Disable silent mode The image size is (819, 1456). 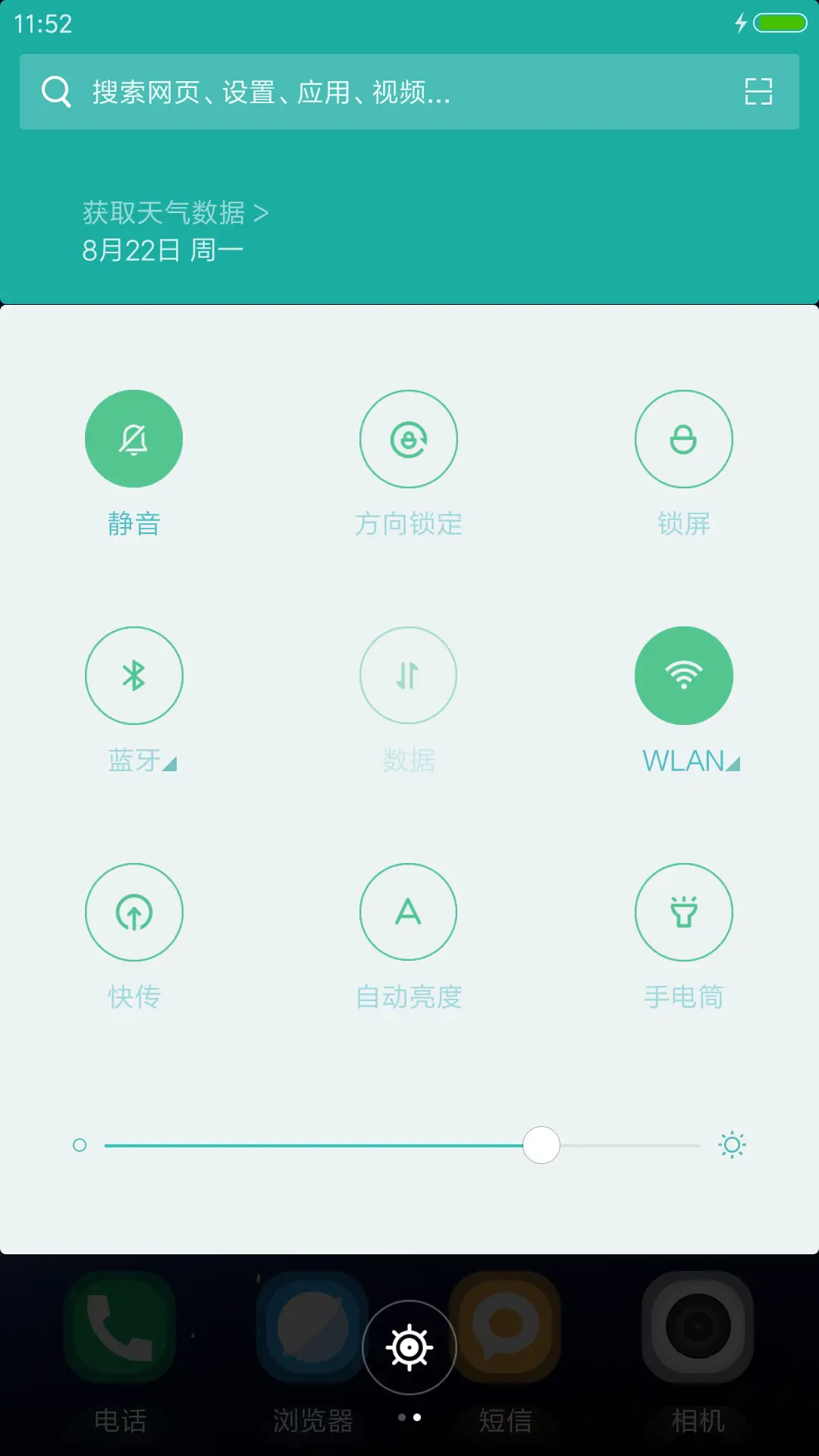click(134, 438)
